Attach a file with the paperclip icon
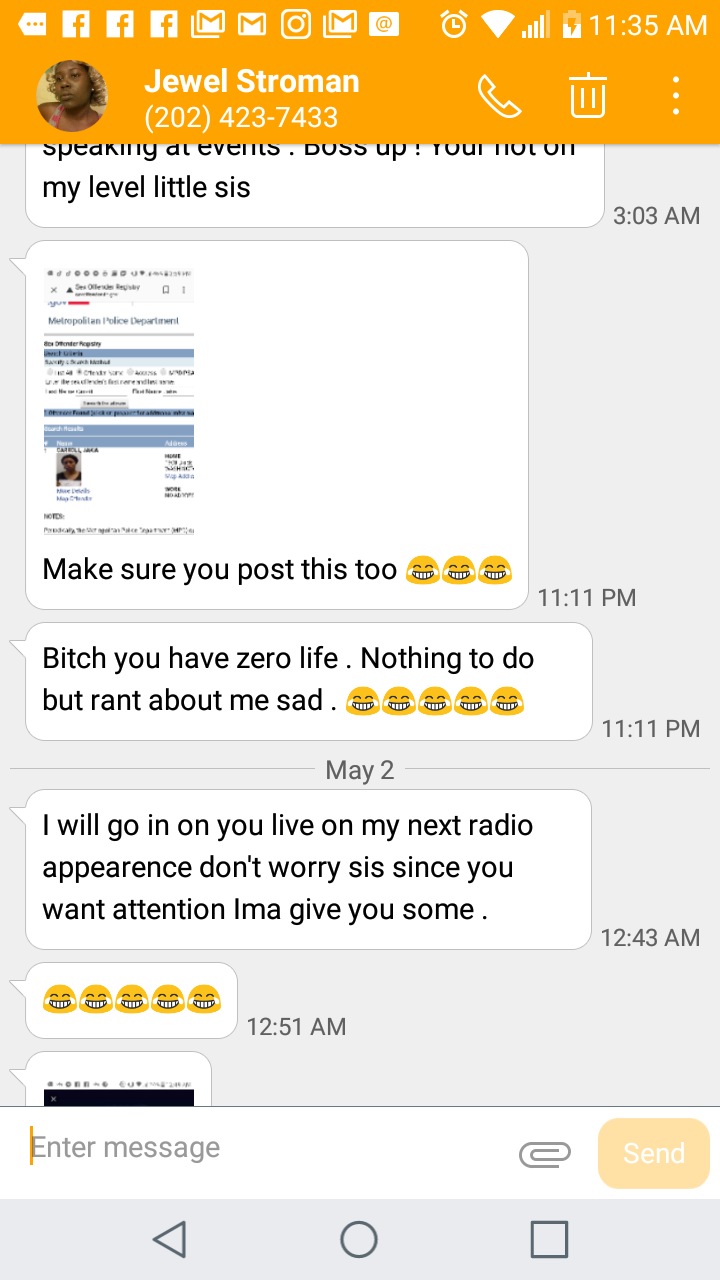 tap(545, 1154)
